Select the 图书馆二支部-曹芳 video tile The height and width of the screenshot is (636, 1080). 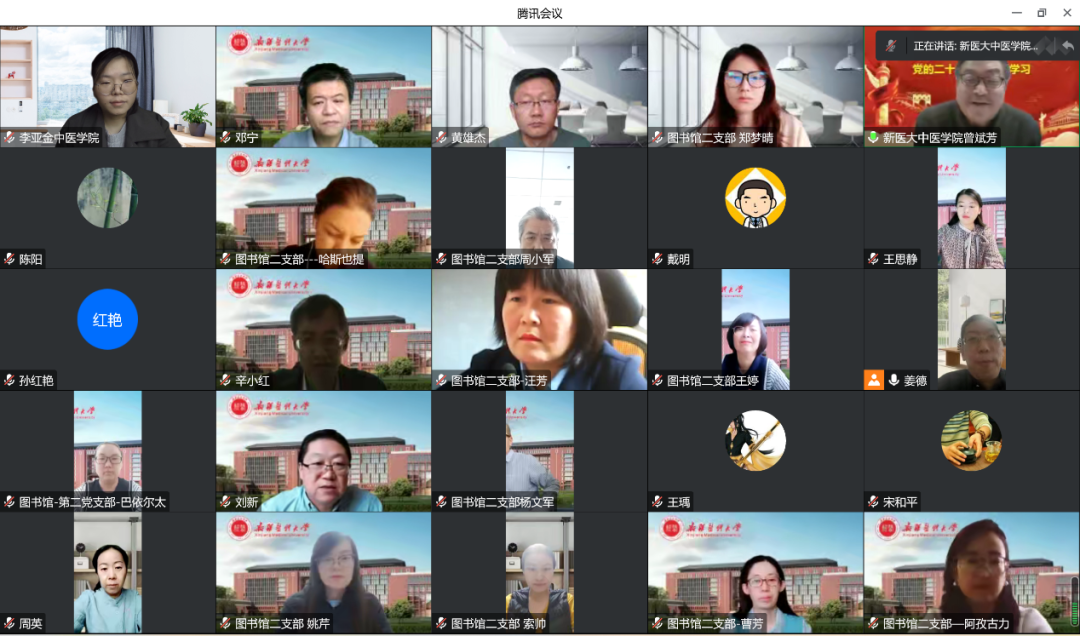click(x=755, y=573)
